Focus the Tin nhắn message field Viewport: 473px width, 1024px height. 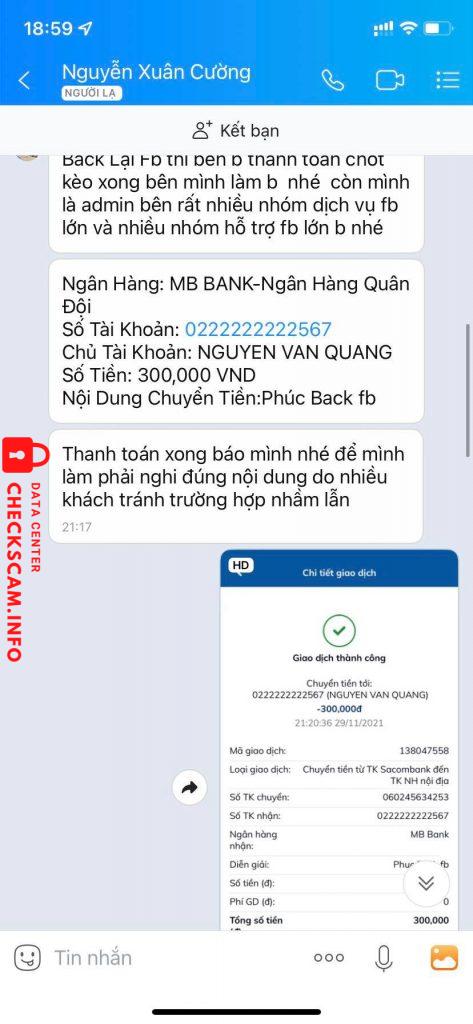coord(176,958)
